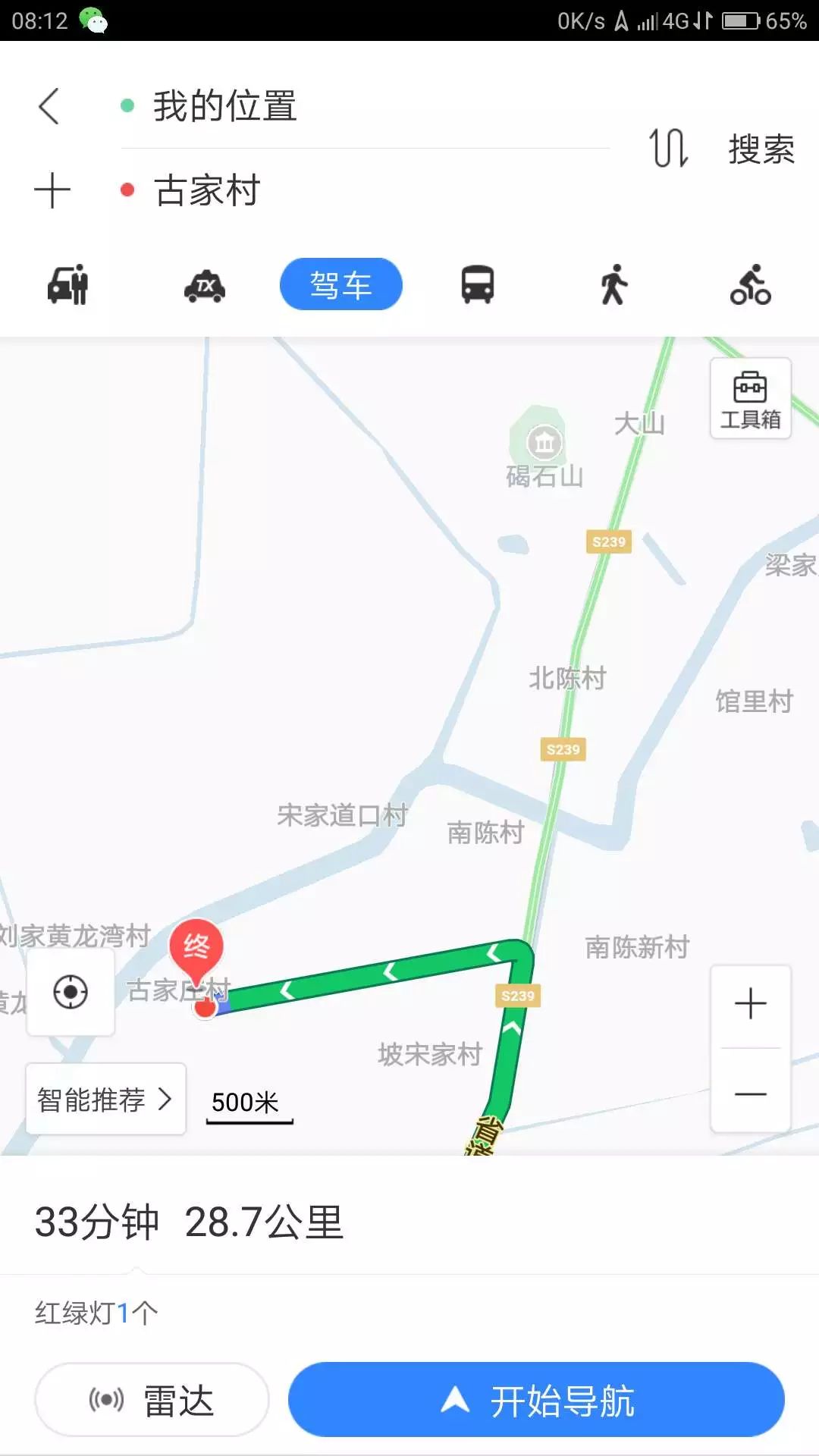Swap start and destination locations
The image size is (819, 1456).
pos(668,148)
